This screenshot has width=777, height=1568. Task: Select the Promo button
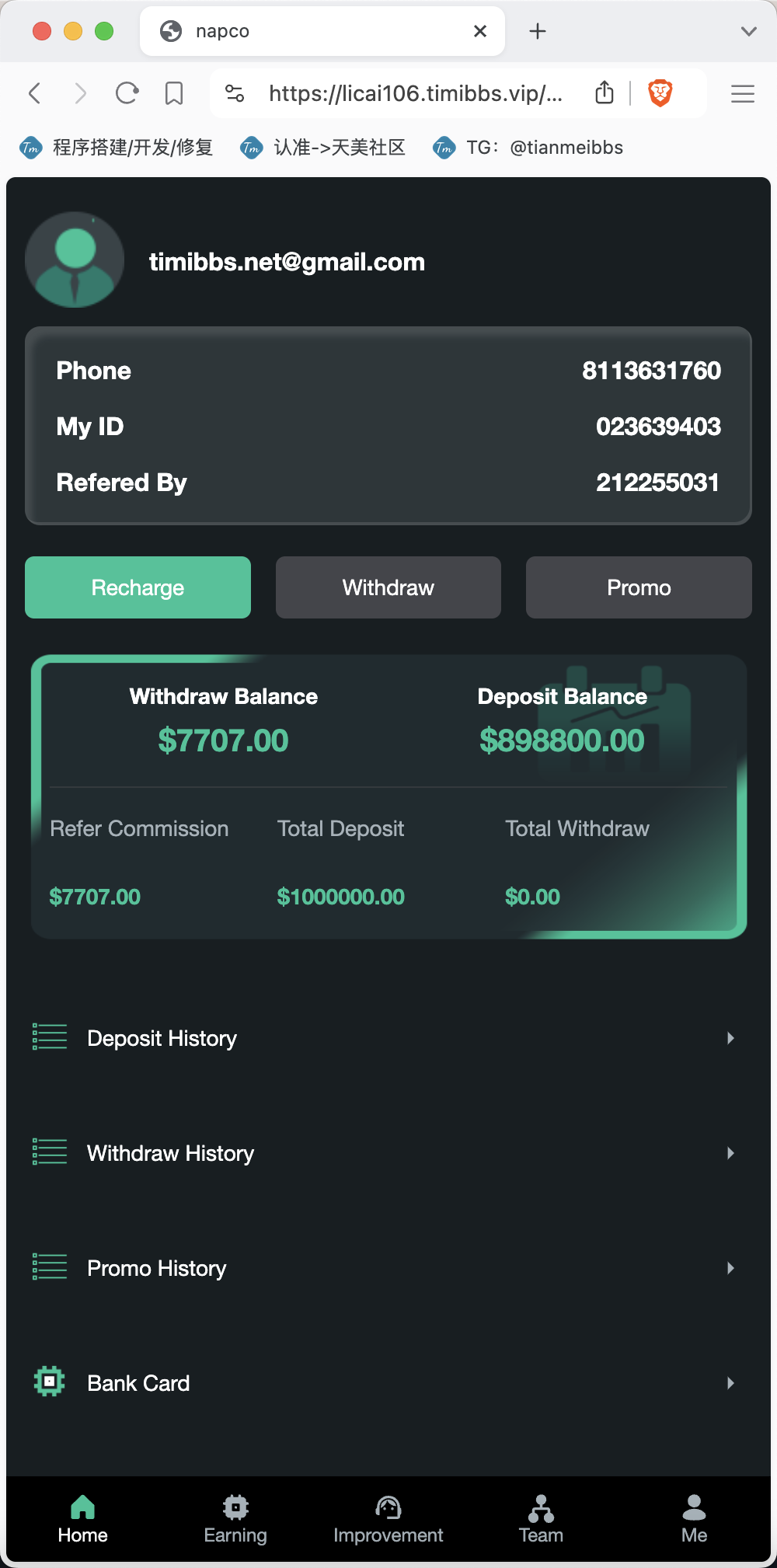(639, 587)
